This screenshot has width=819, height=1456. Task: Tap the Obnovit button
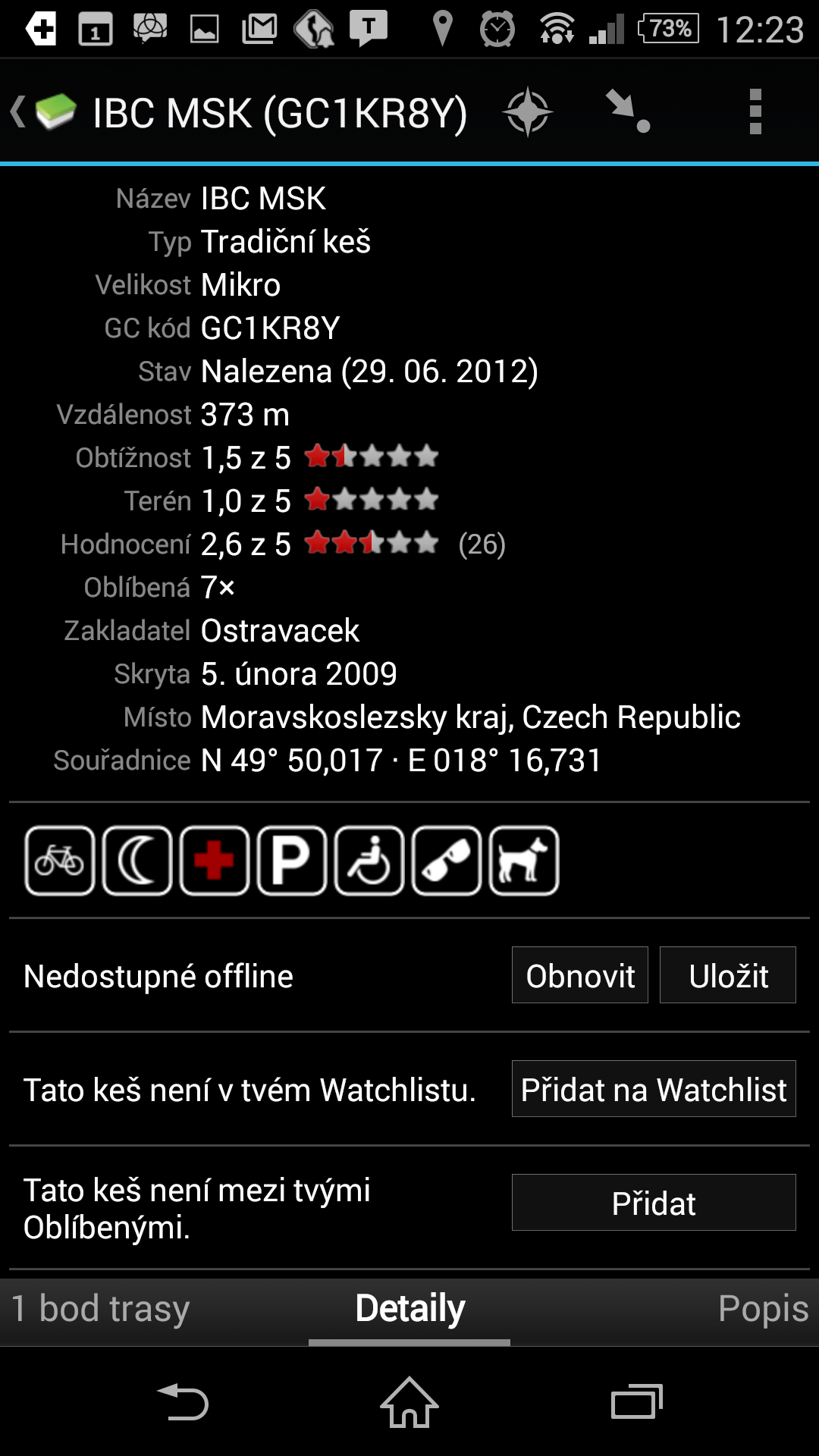click(x=580, y=975)
